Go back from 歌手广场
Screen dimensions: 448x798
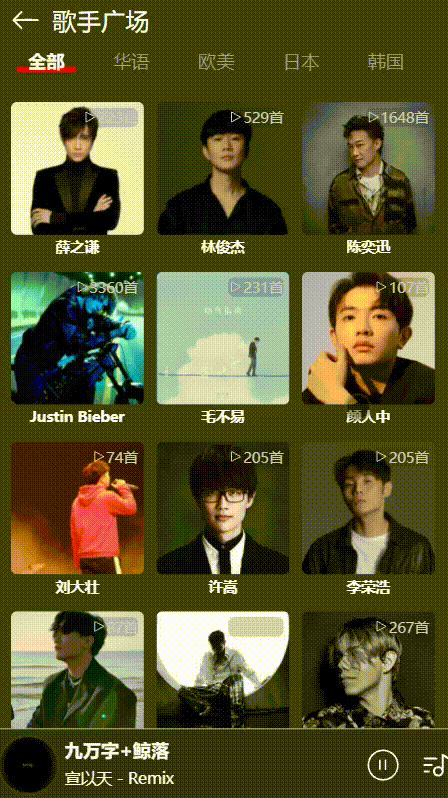25,21
